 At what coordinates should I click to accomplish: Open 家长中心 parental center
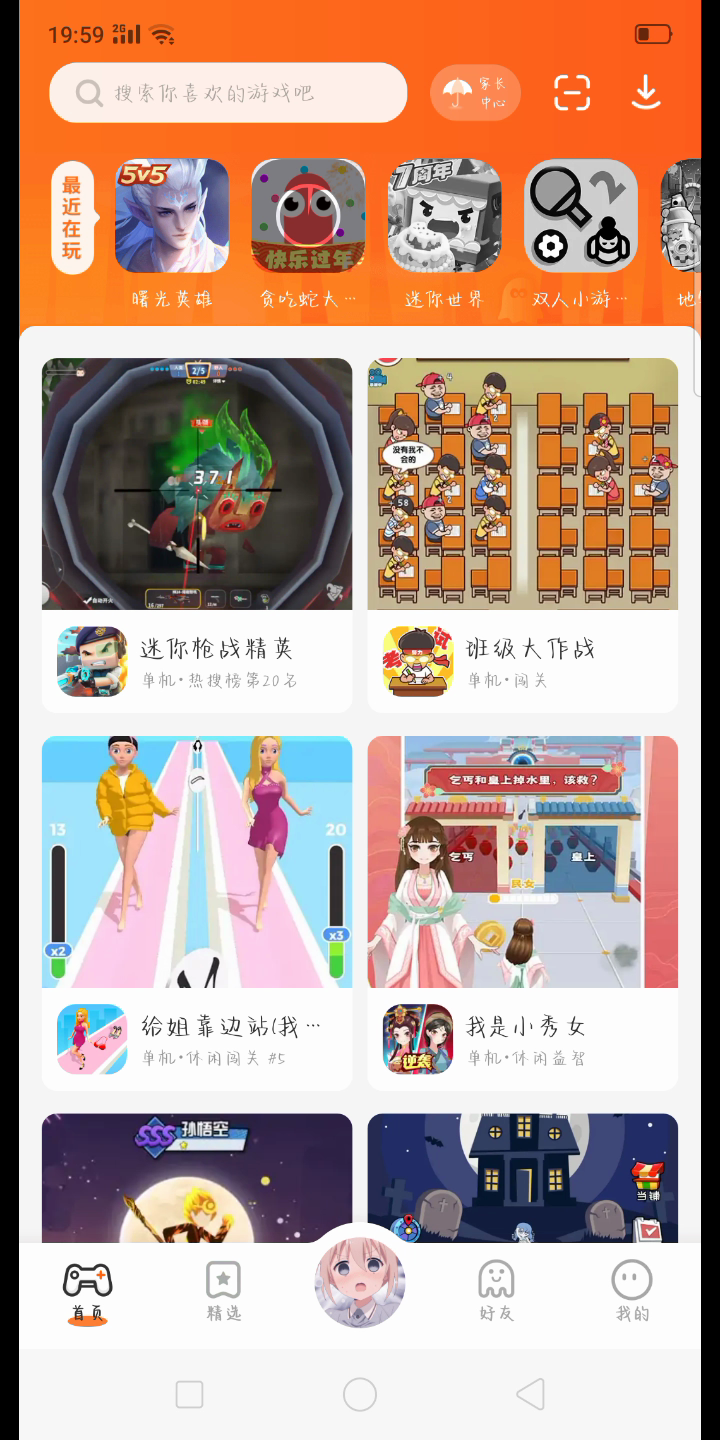[475, 93]
